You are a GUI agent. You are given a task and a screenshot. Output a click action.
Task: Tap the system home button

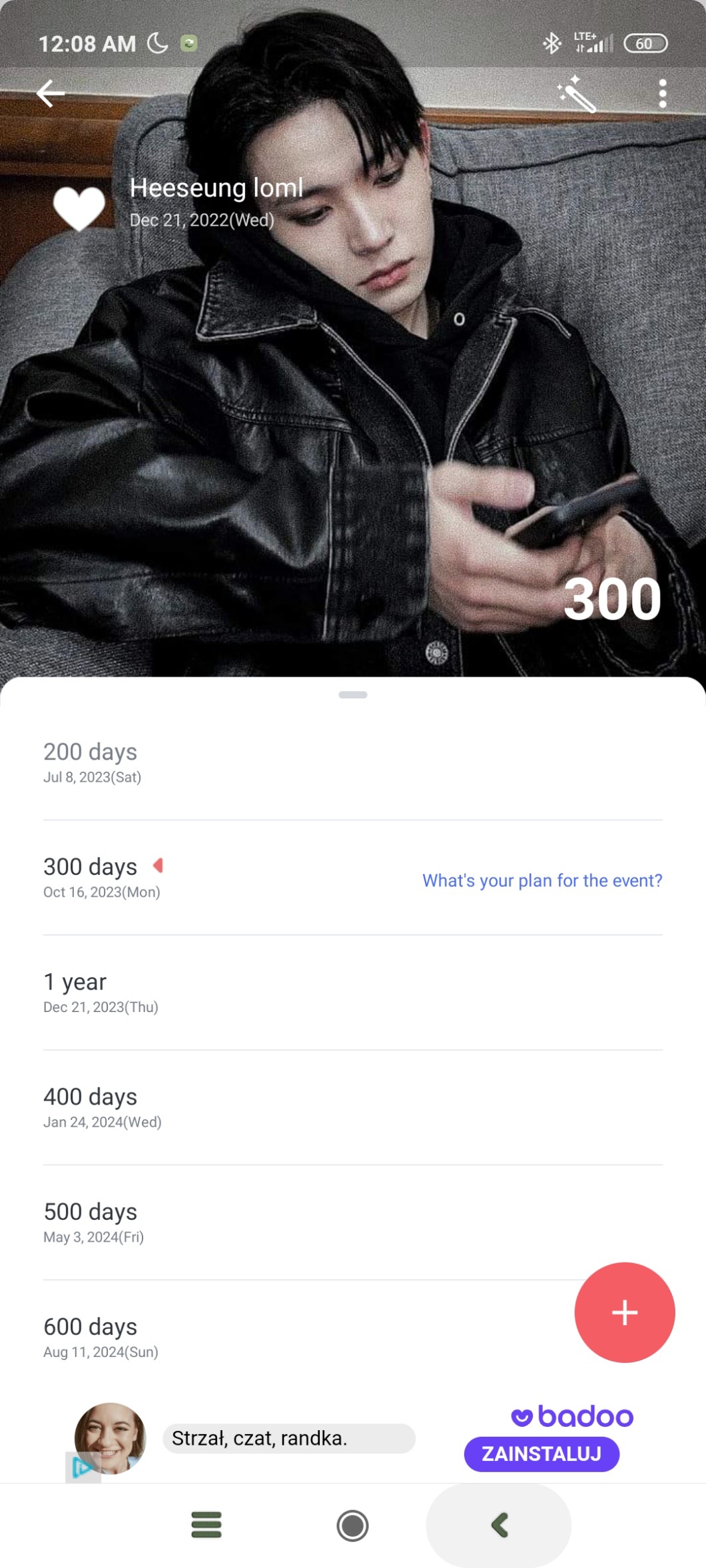(352, 1525)
